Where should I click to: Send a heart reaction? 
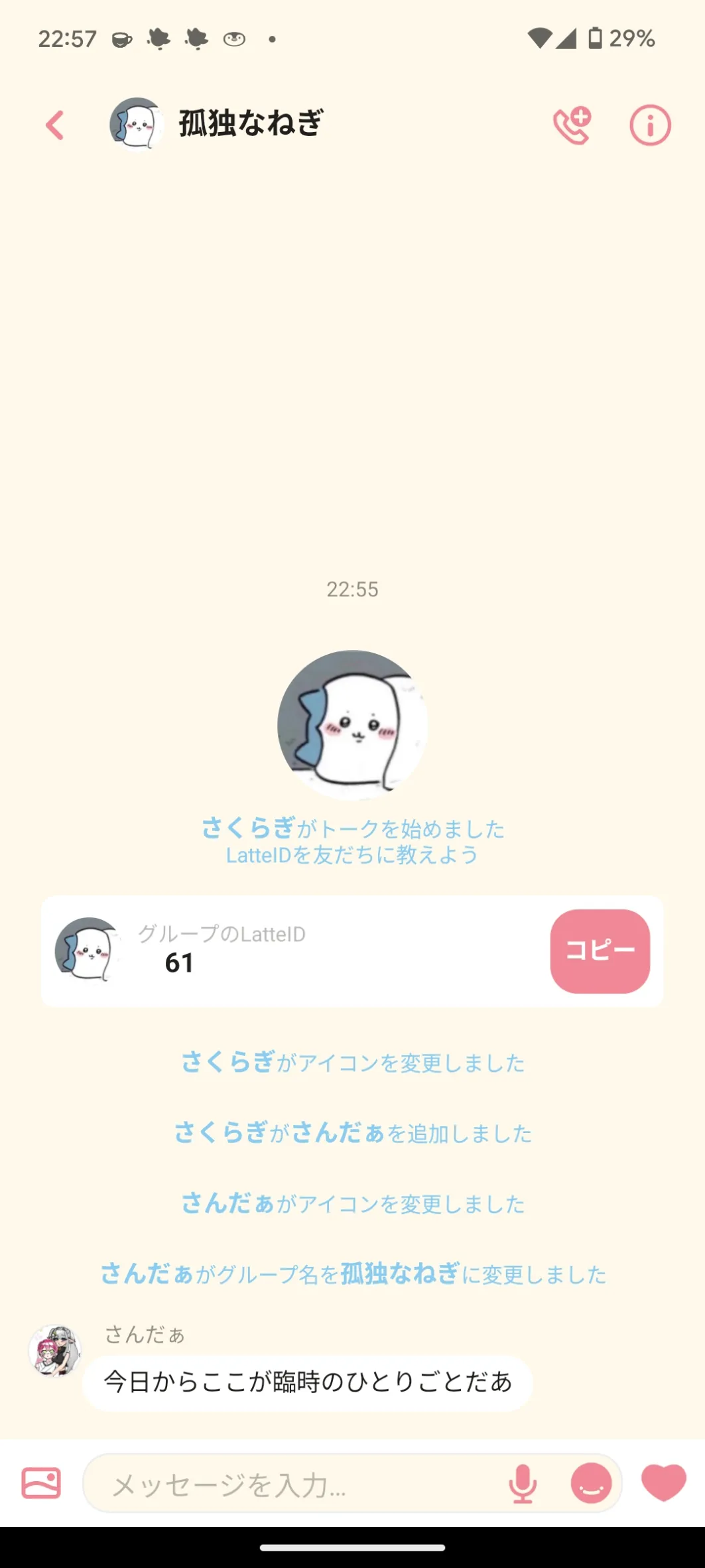(x=663, y=1482)
